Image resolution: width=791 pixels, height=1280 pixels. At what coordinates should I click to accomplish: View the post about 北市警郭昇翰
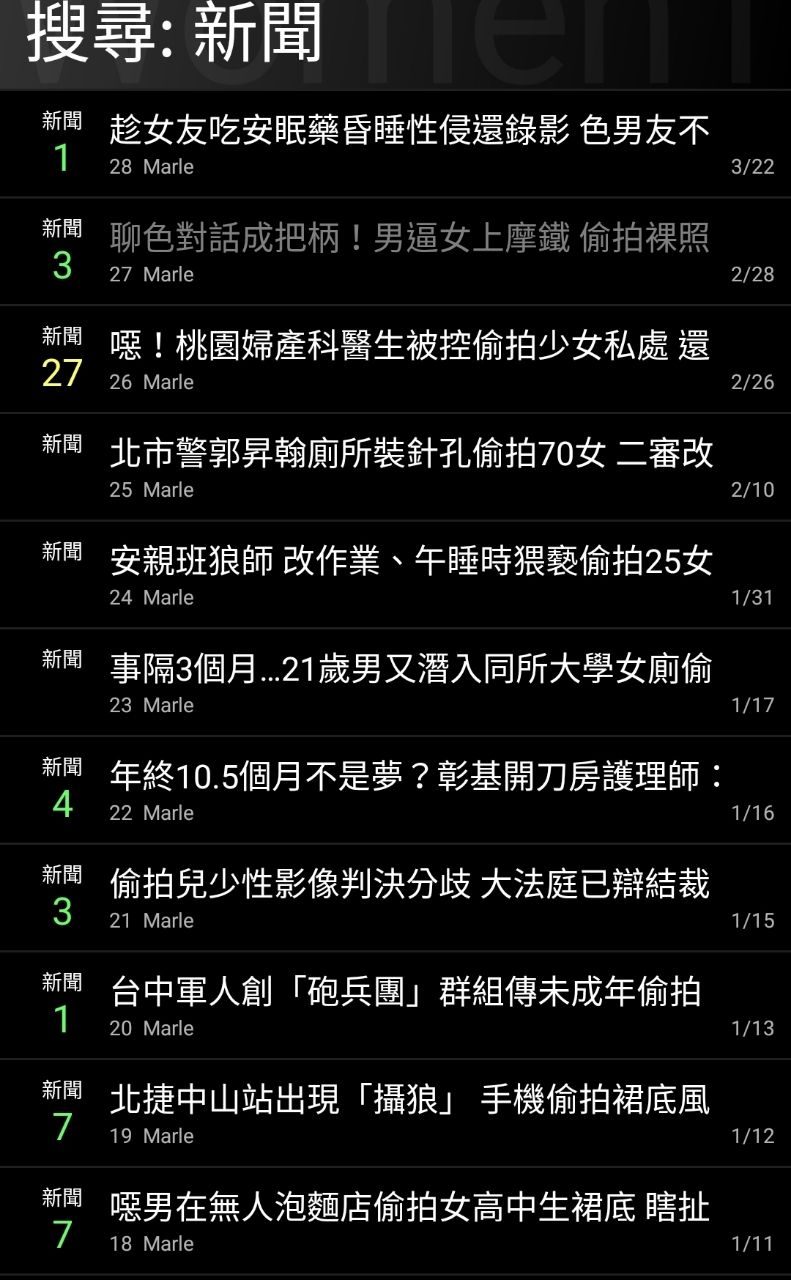(x=410, y=454)
